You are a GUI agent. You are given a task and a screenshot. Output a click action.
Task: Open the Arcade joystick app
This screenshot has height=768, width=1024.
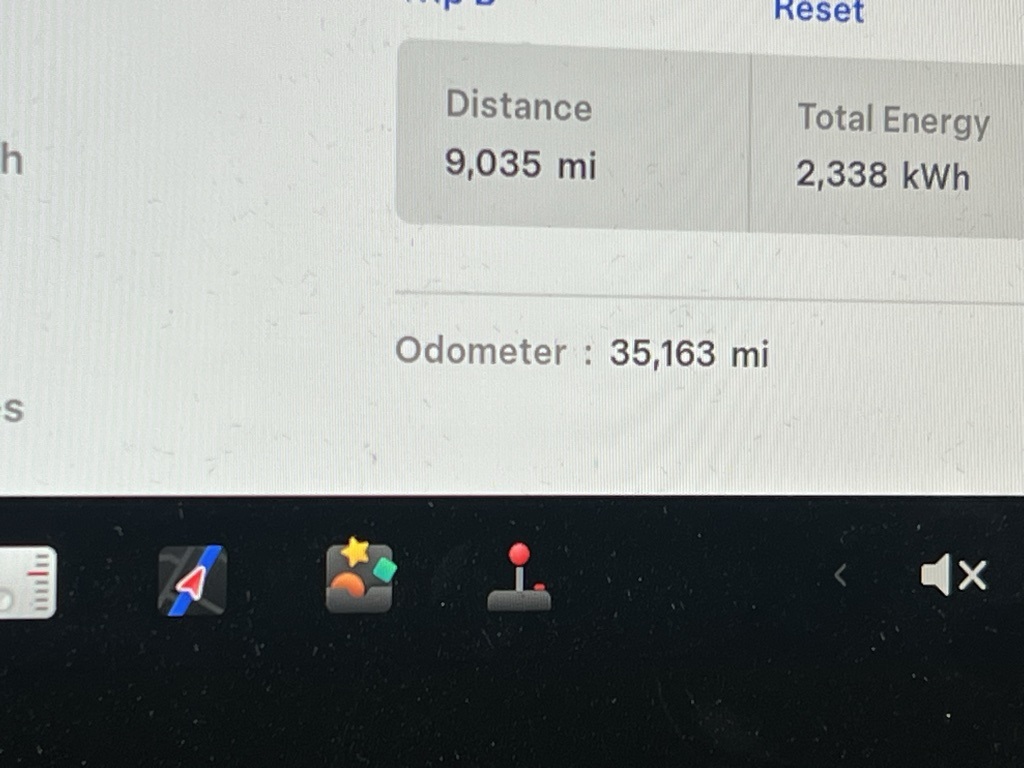pos(519,578)
